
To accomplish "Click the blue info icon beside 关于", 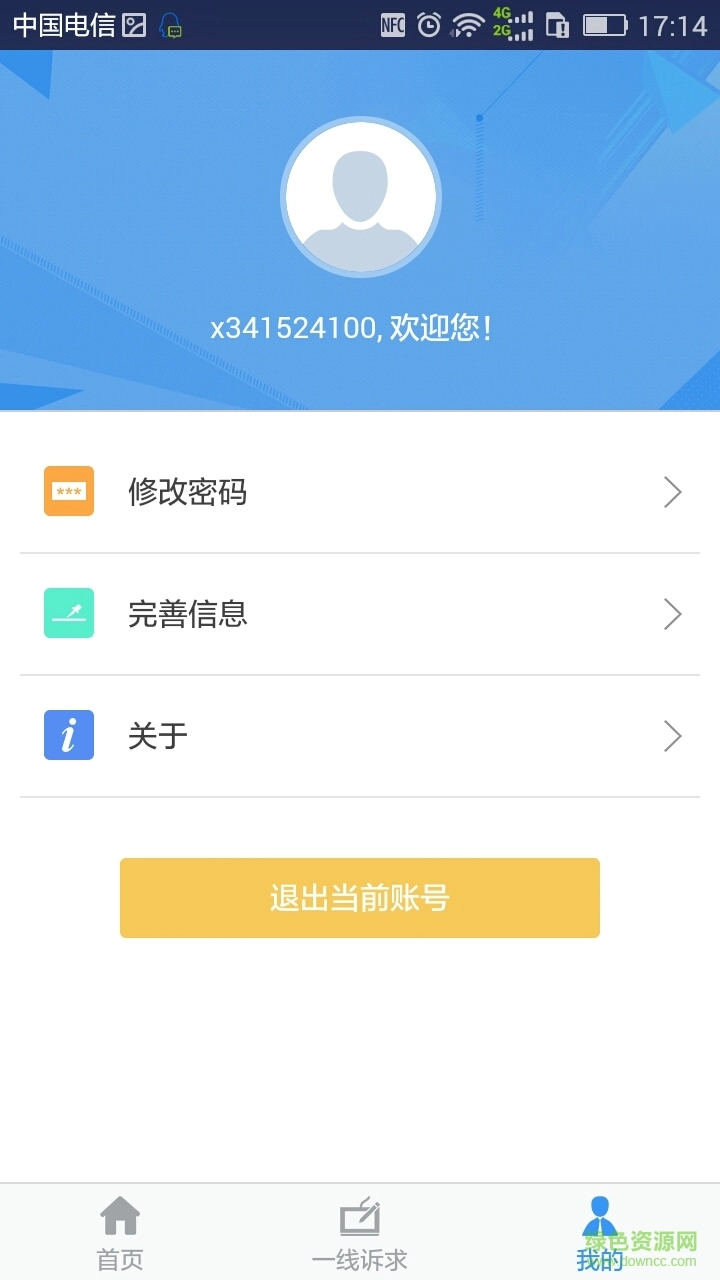I will coord(67,735).
